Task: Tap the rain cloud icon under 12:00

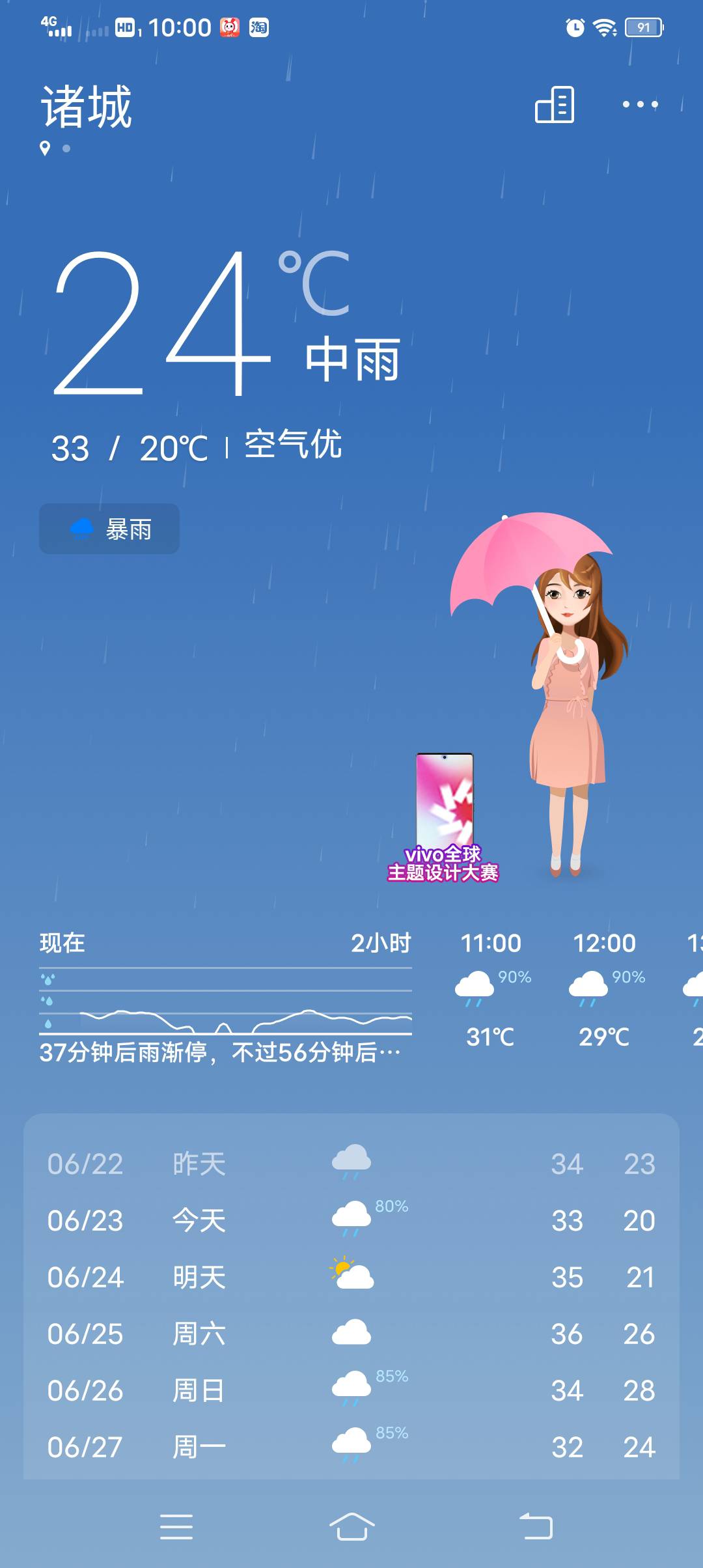Action: (x=588, y=985)
